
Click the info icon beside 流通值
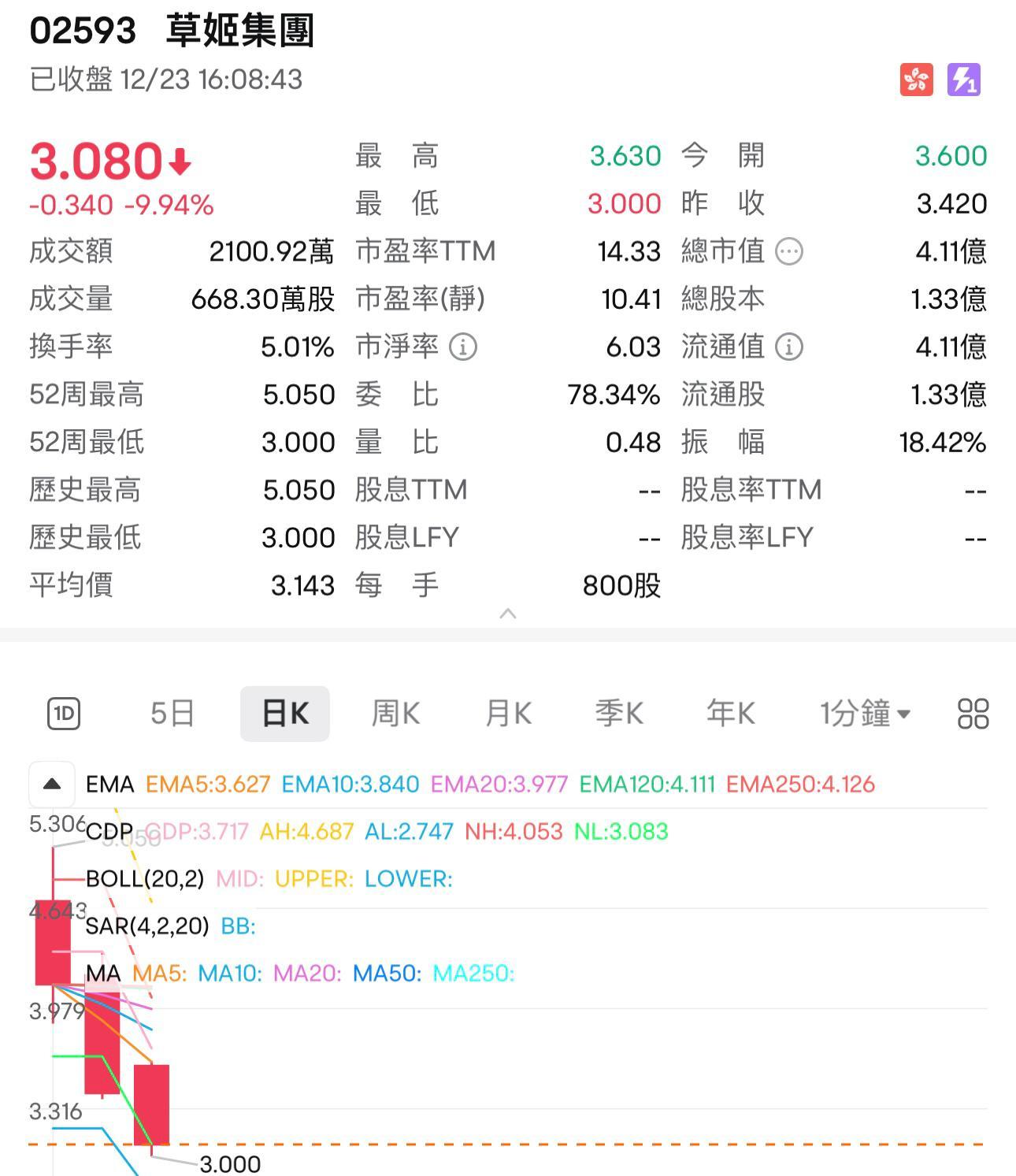click(x=788, y=347)
